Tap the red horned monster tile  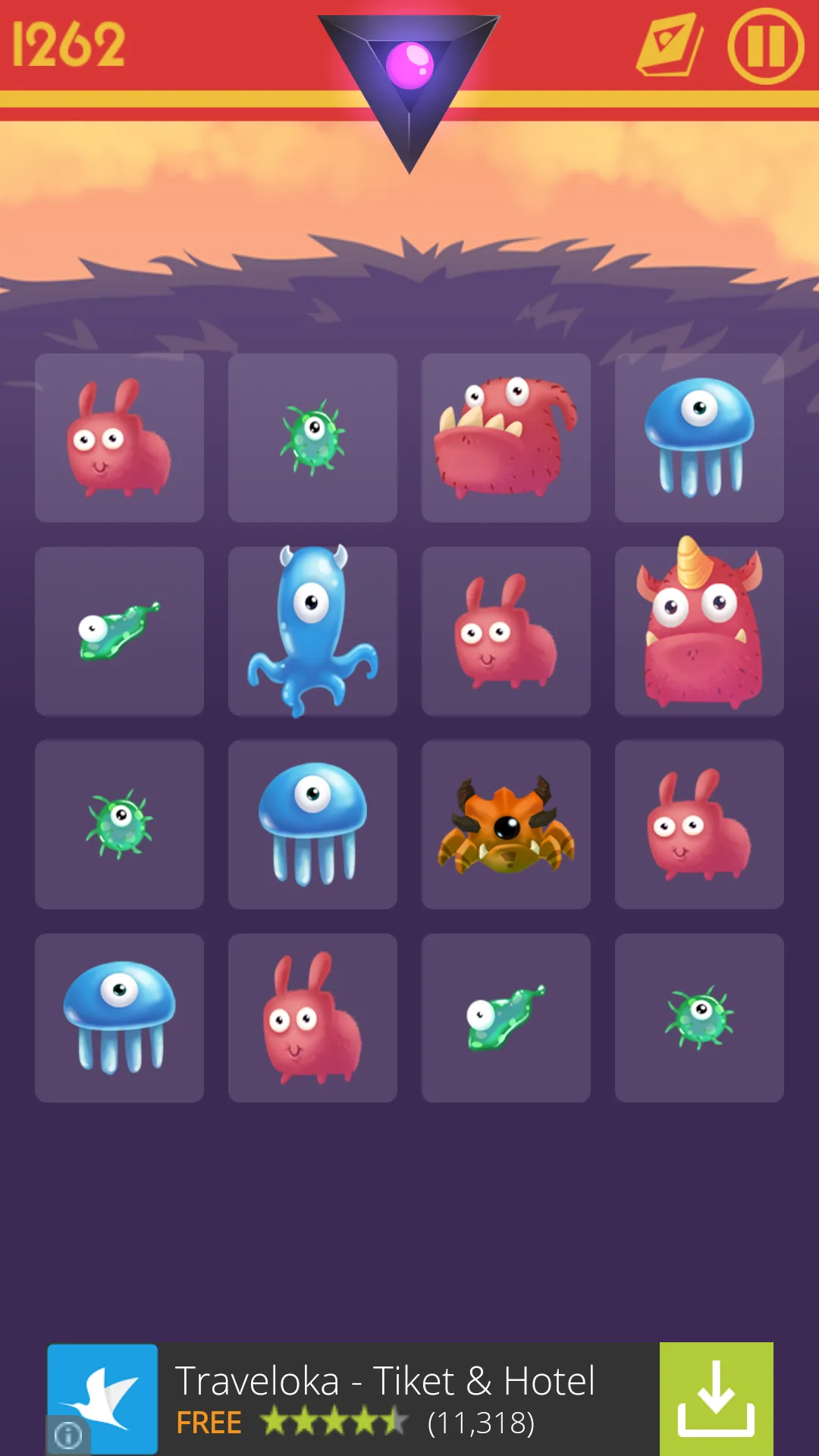pyautogui.click(x=699, y=631)
